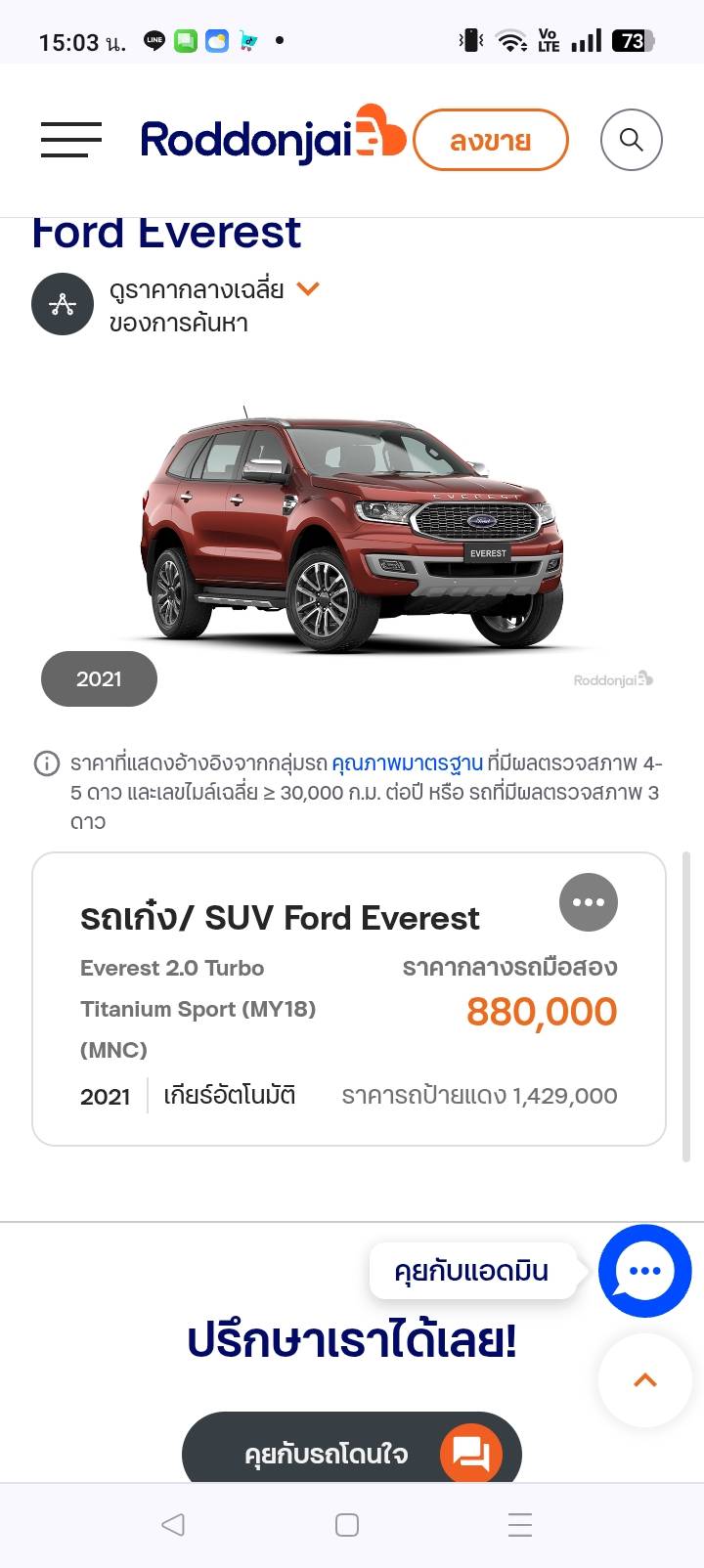
Task: Open the recent apps system button
Action: (520, 1524)
